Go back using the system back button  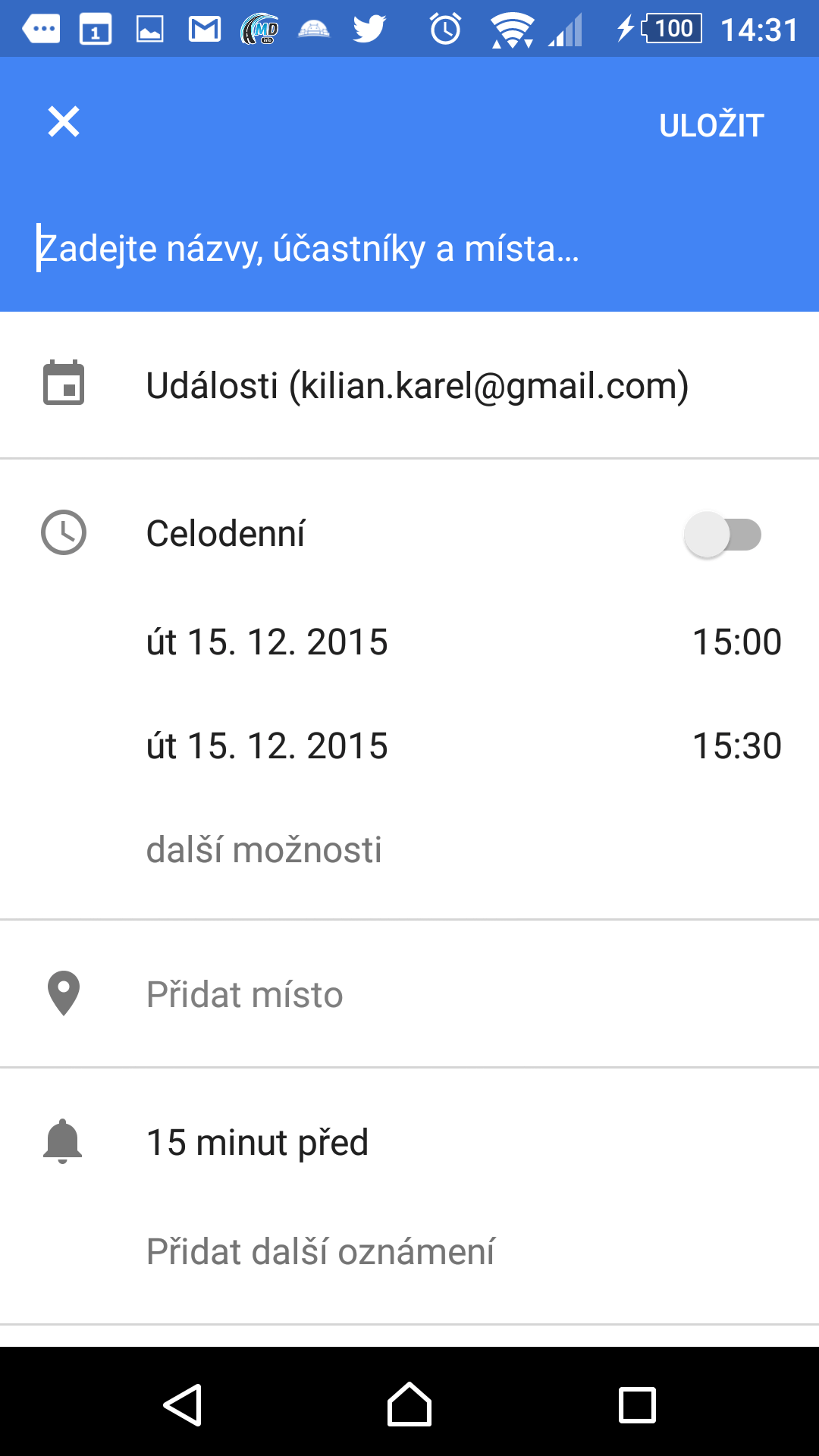183,1405
